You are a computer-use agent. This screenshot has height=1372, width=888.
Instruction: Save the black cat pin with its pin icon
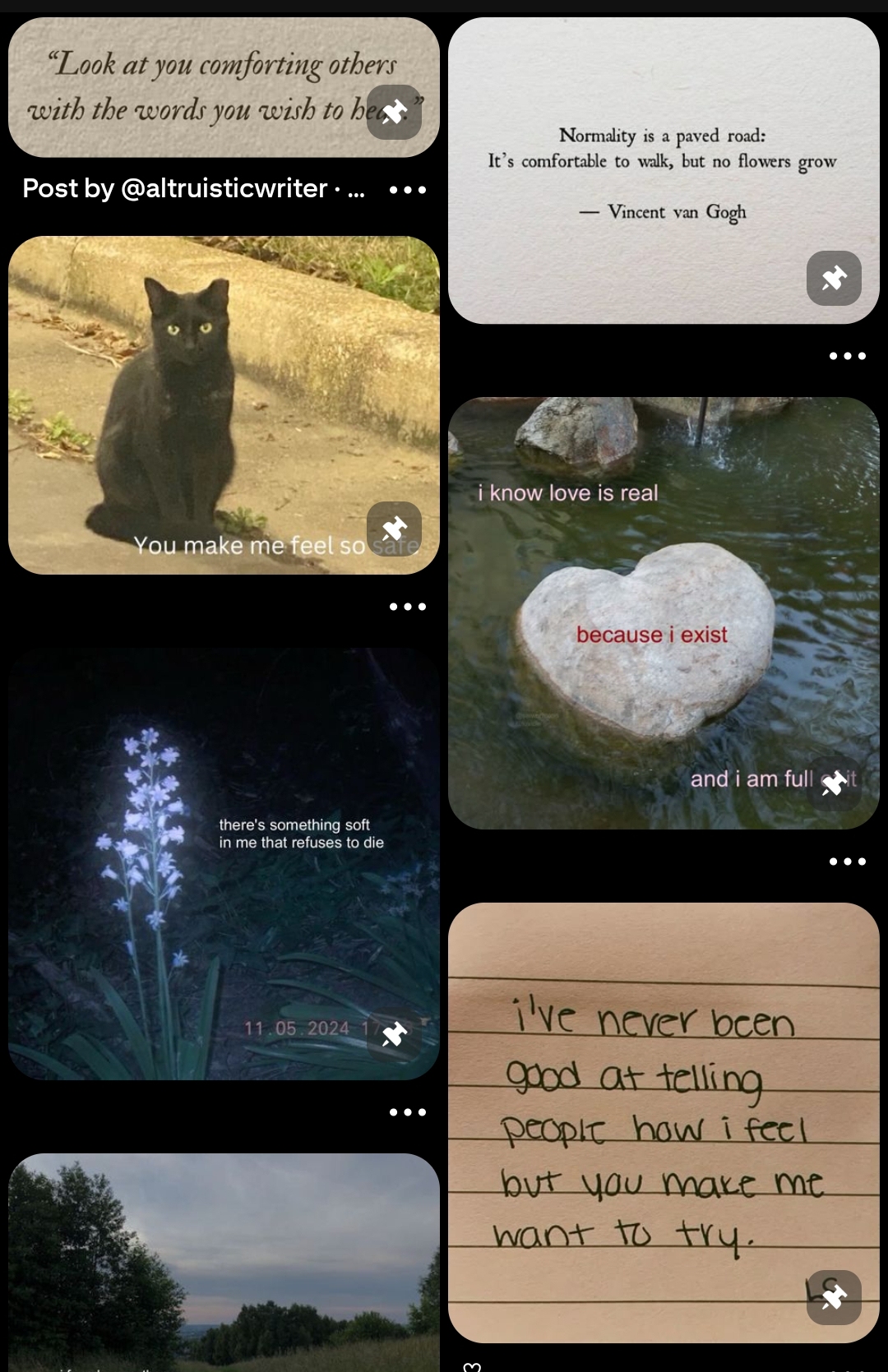[394, 529]
